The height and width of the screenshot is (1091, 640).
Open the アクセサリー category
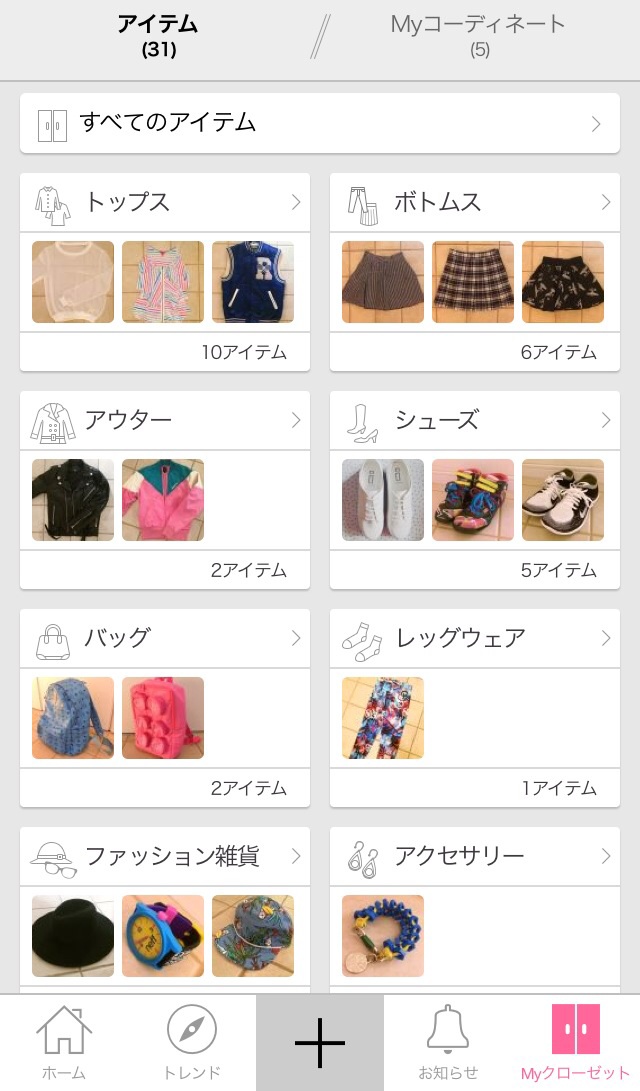(x=475, y=856)
